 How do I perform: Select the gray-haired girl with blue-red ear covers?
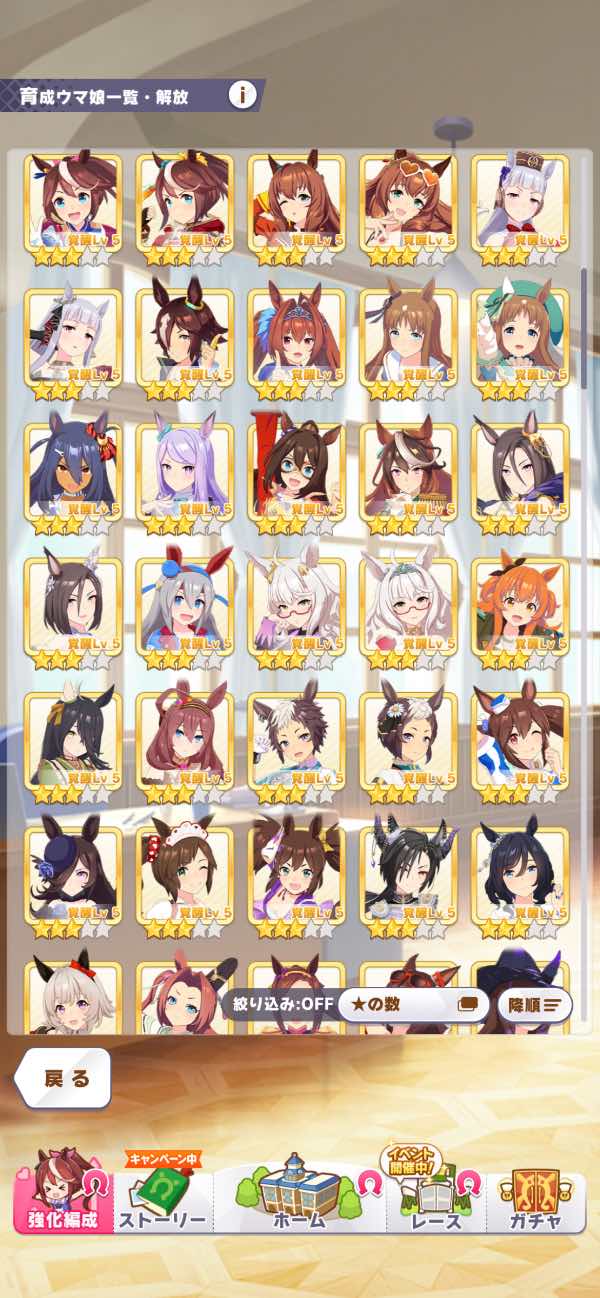click(184, 603)
